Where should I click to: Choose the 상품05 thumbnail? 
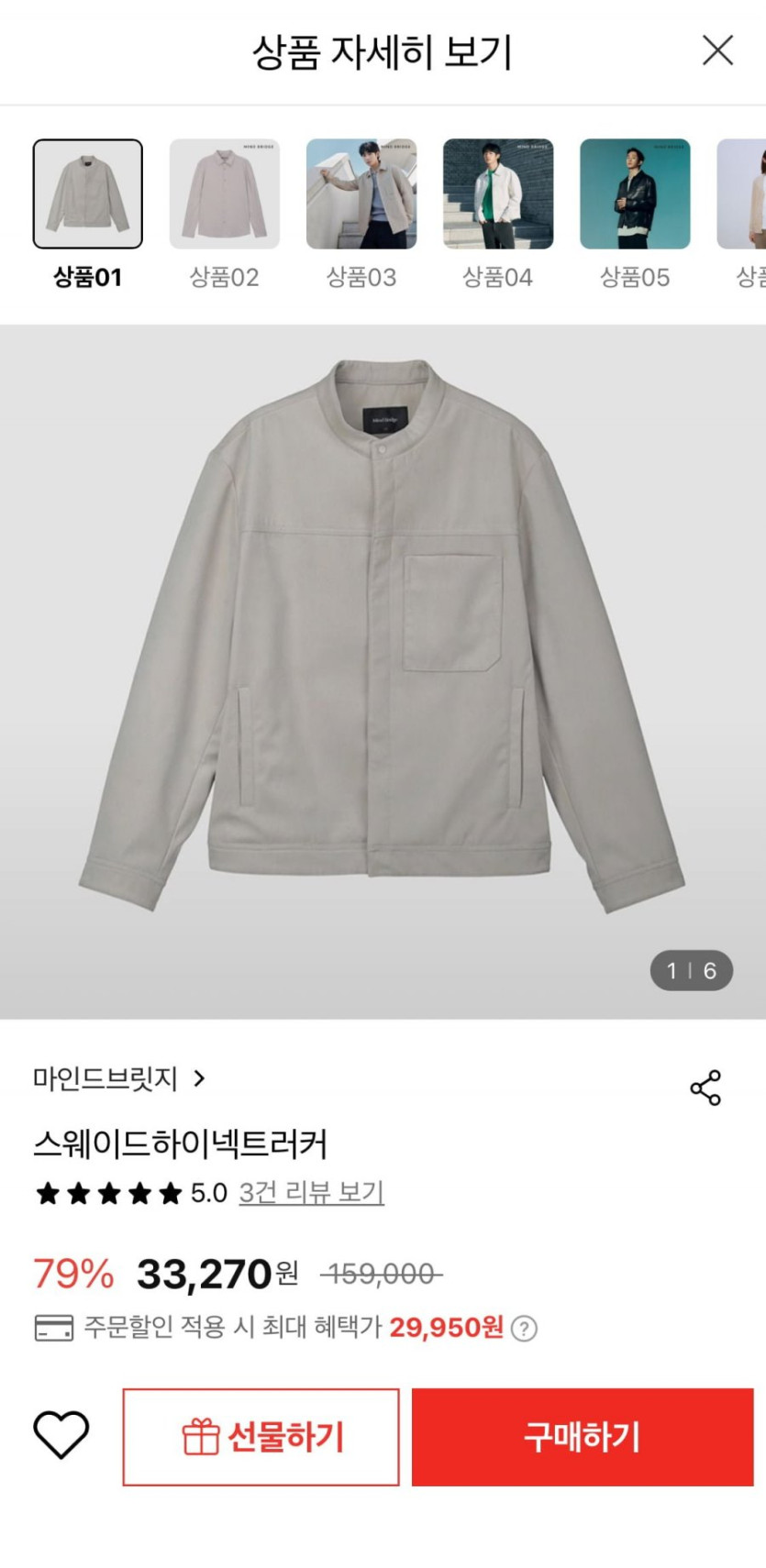click(x=635, y=194)
